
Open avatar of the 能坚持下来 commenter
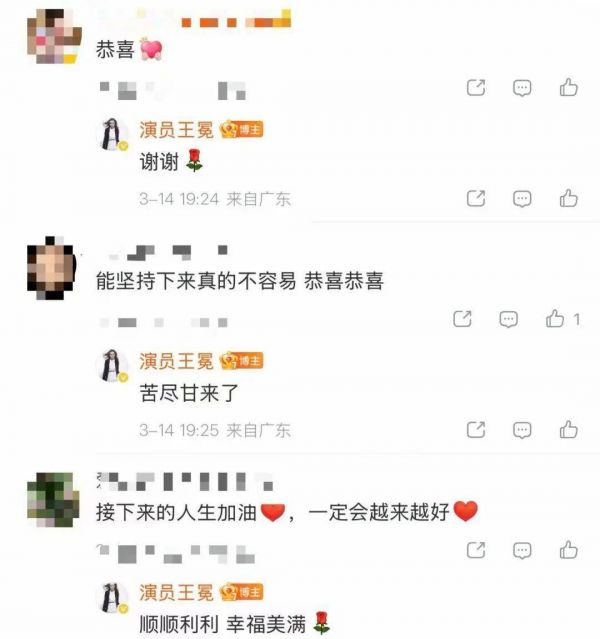point(52,265)
